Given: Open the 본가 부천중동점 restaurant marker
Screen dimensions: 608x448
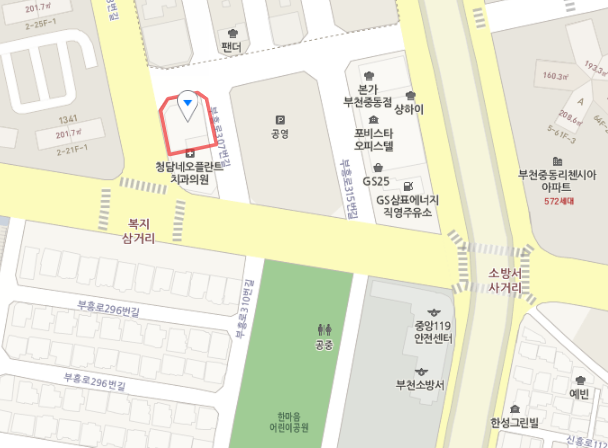Looking at the screenshot, I should coord(368,75).
